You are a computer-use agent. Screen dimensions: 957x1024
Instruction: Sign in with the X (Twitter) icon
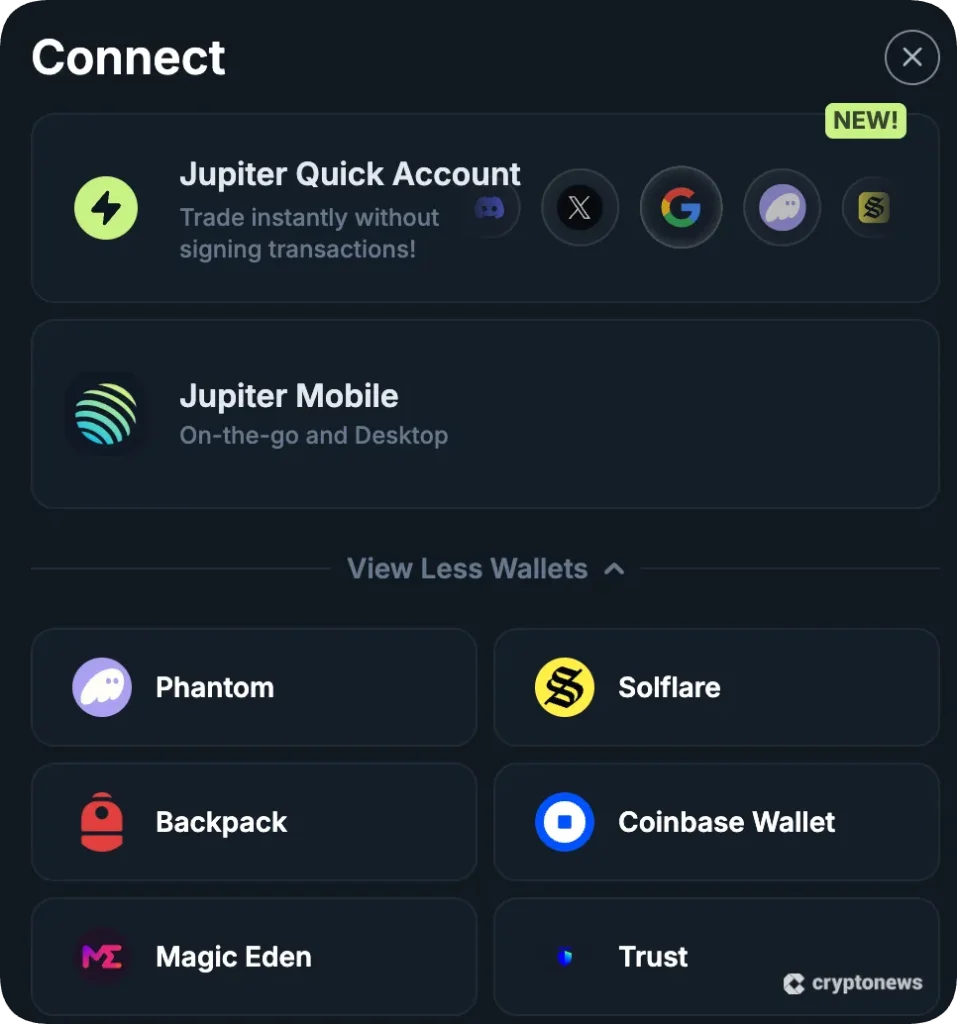pos(580,207)
